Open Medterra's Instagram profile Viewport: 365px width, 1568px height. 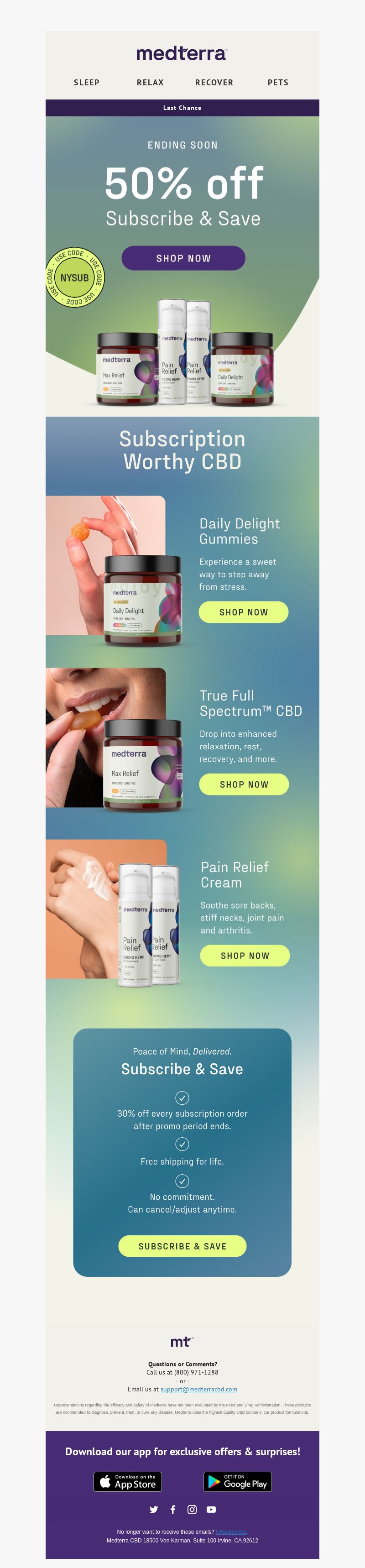click(x=192, y=1510)
